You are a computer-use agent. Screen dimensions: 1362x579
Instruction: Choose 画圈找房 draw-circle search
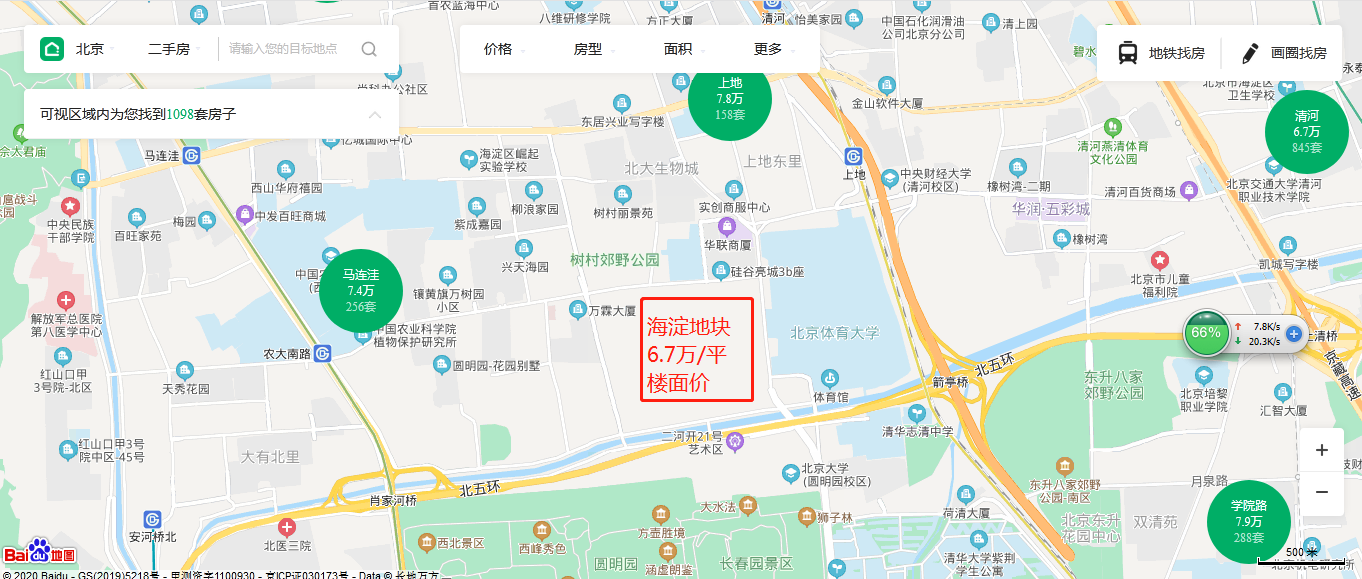click(1283, 53)
